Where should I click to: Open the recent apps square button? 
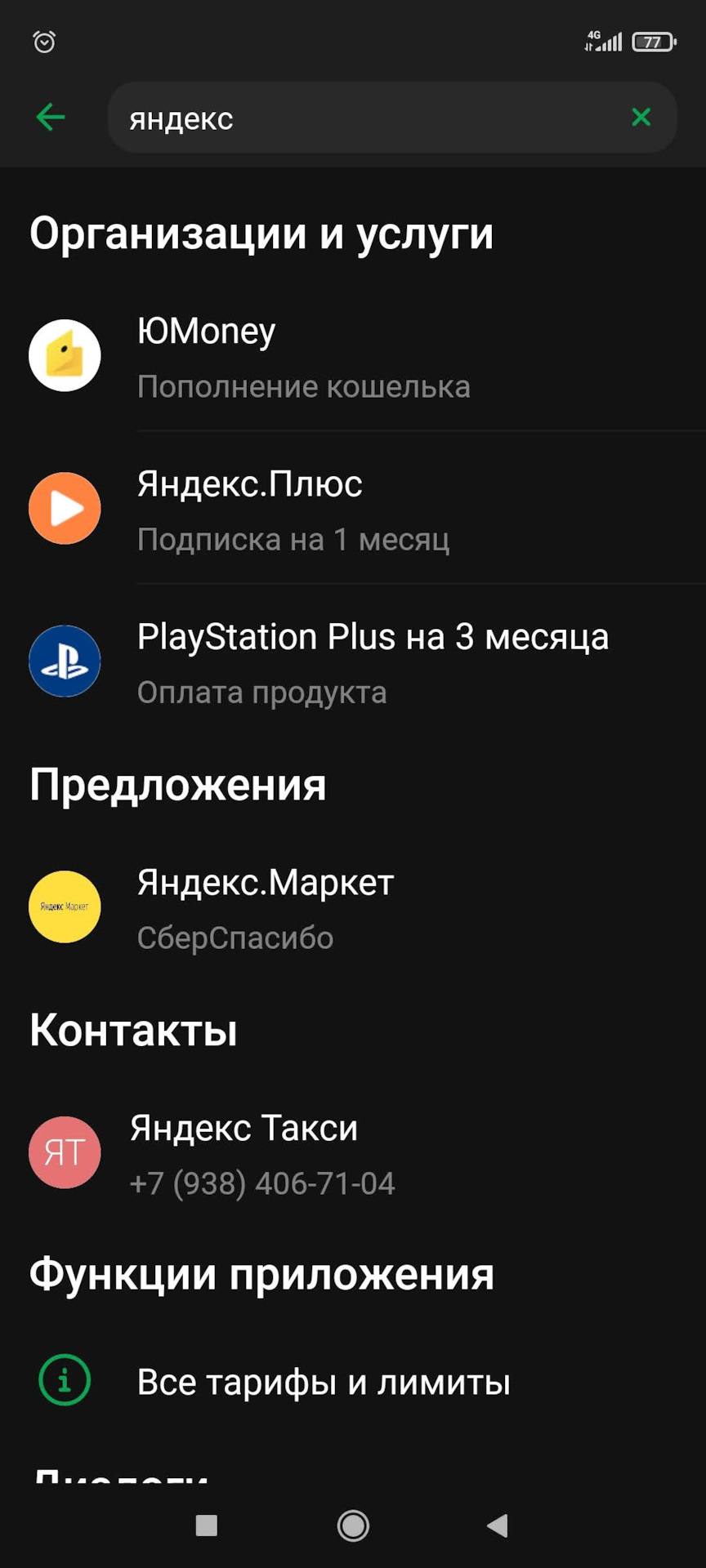tap(207, 1526)
